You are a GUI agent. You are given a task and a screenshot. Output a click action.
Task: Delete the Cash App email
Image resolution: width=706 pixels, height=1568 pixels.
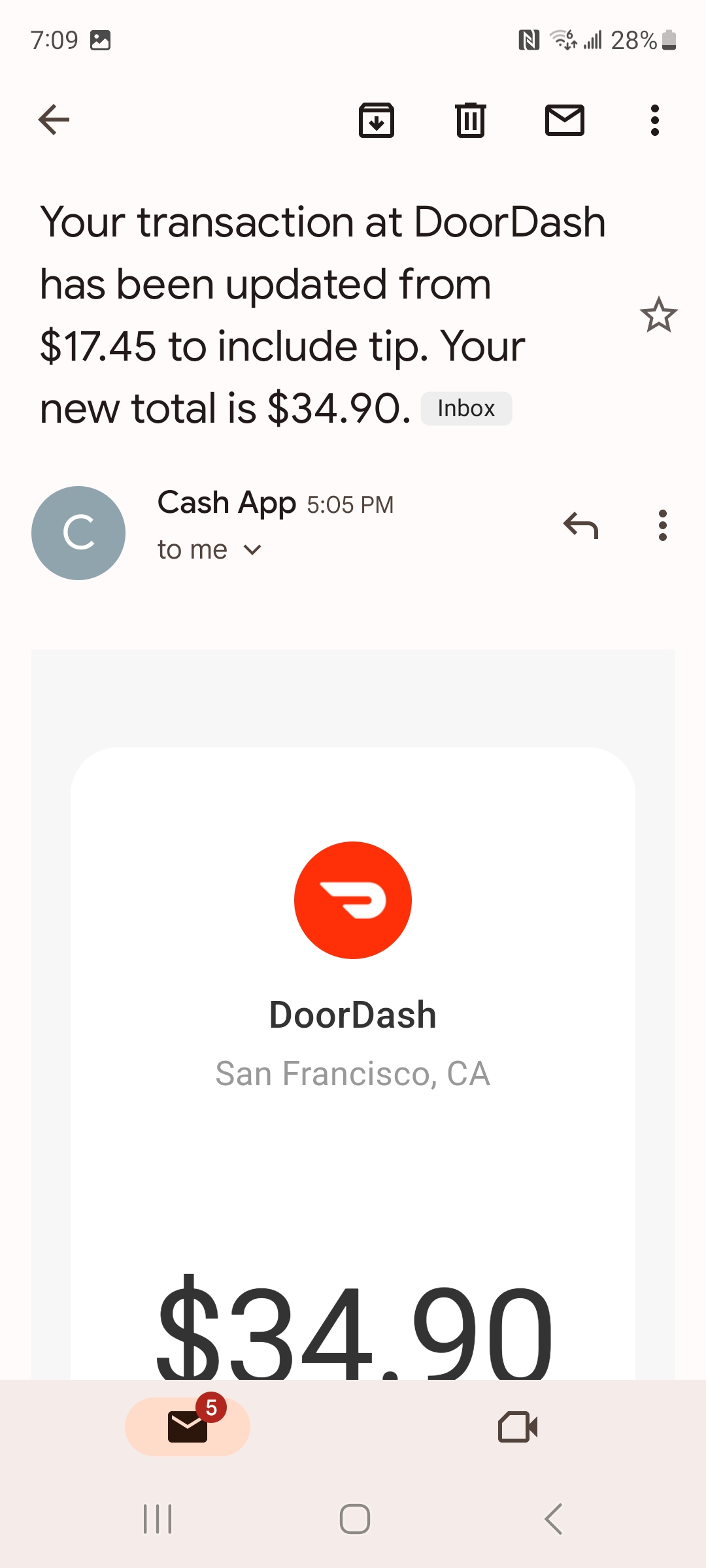(x=470, y=120)
